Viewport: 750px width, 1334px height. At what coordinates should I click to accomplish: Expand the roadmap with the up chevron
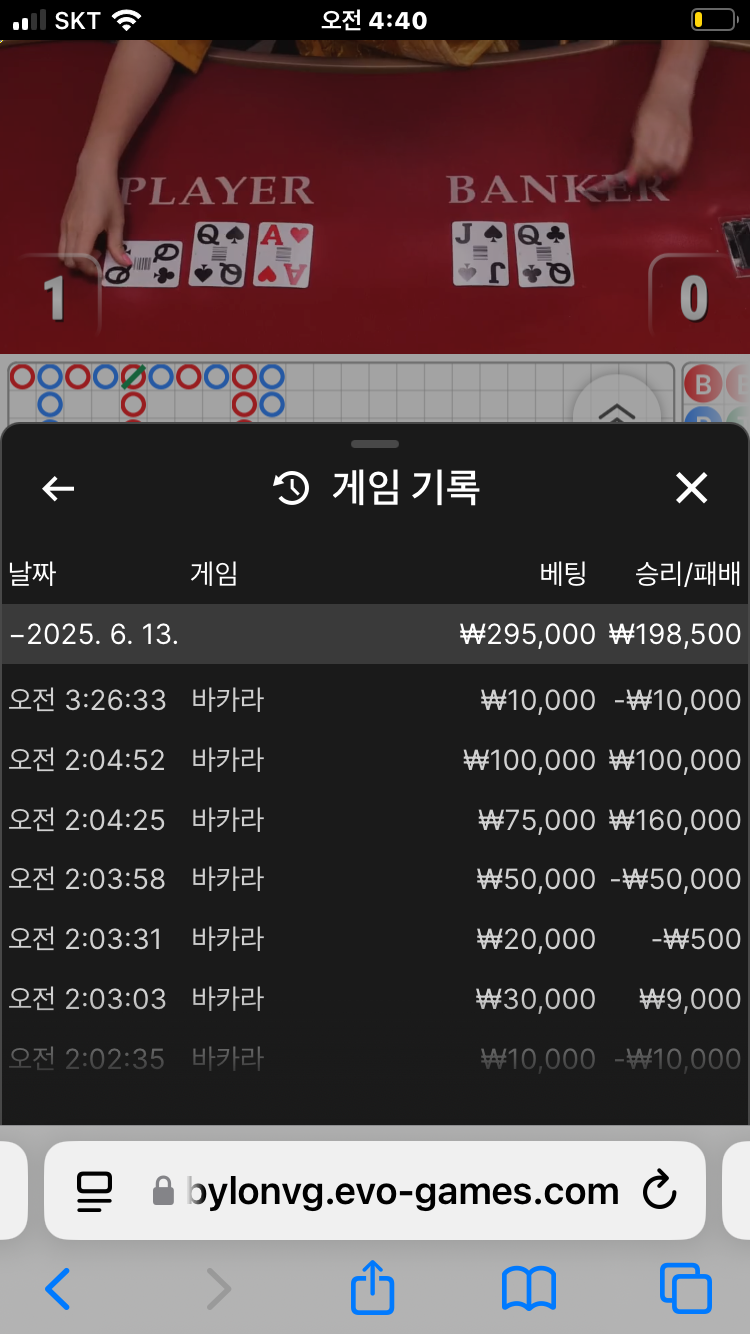pos(616,410)
